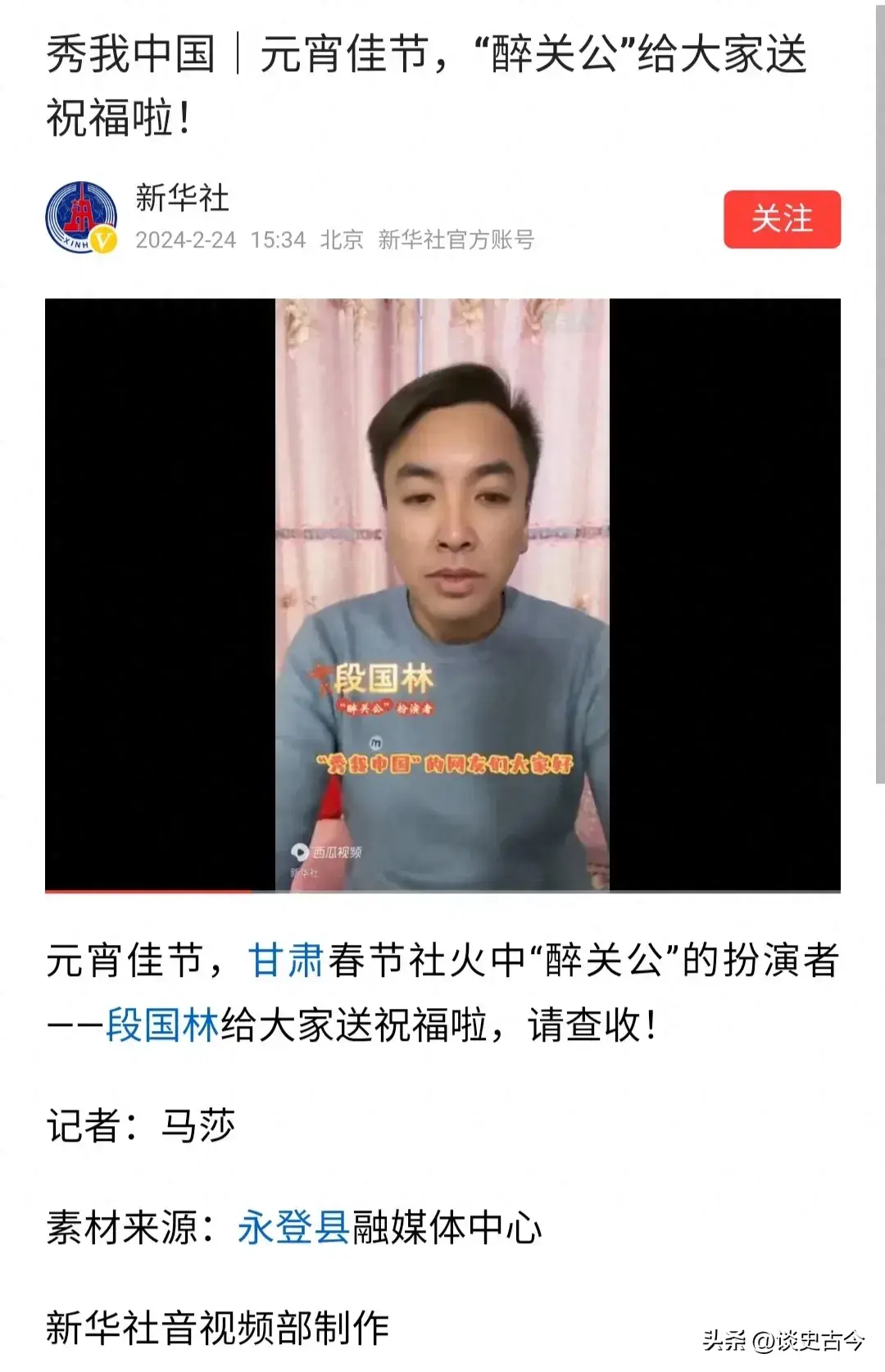Follow the 新华社 account
The width and height of the screenshot is (885, 1372).
[781, 219]
